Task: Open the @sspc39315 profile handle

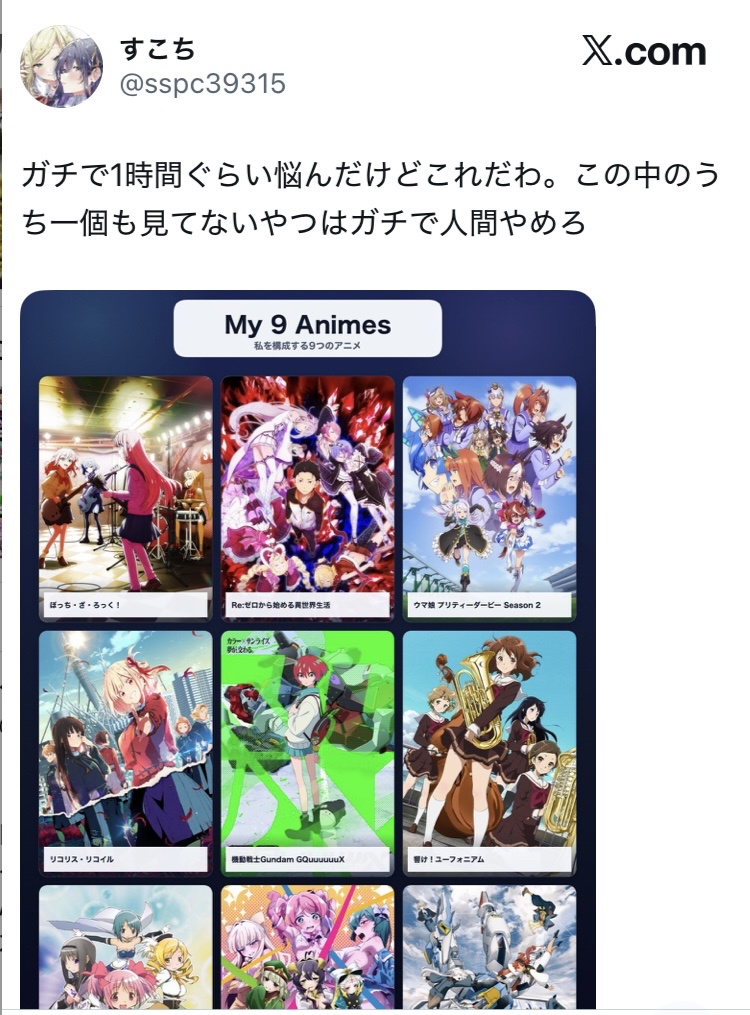Action: point(203,84)
